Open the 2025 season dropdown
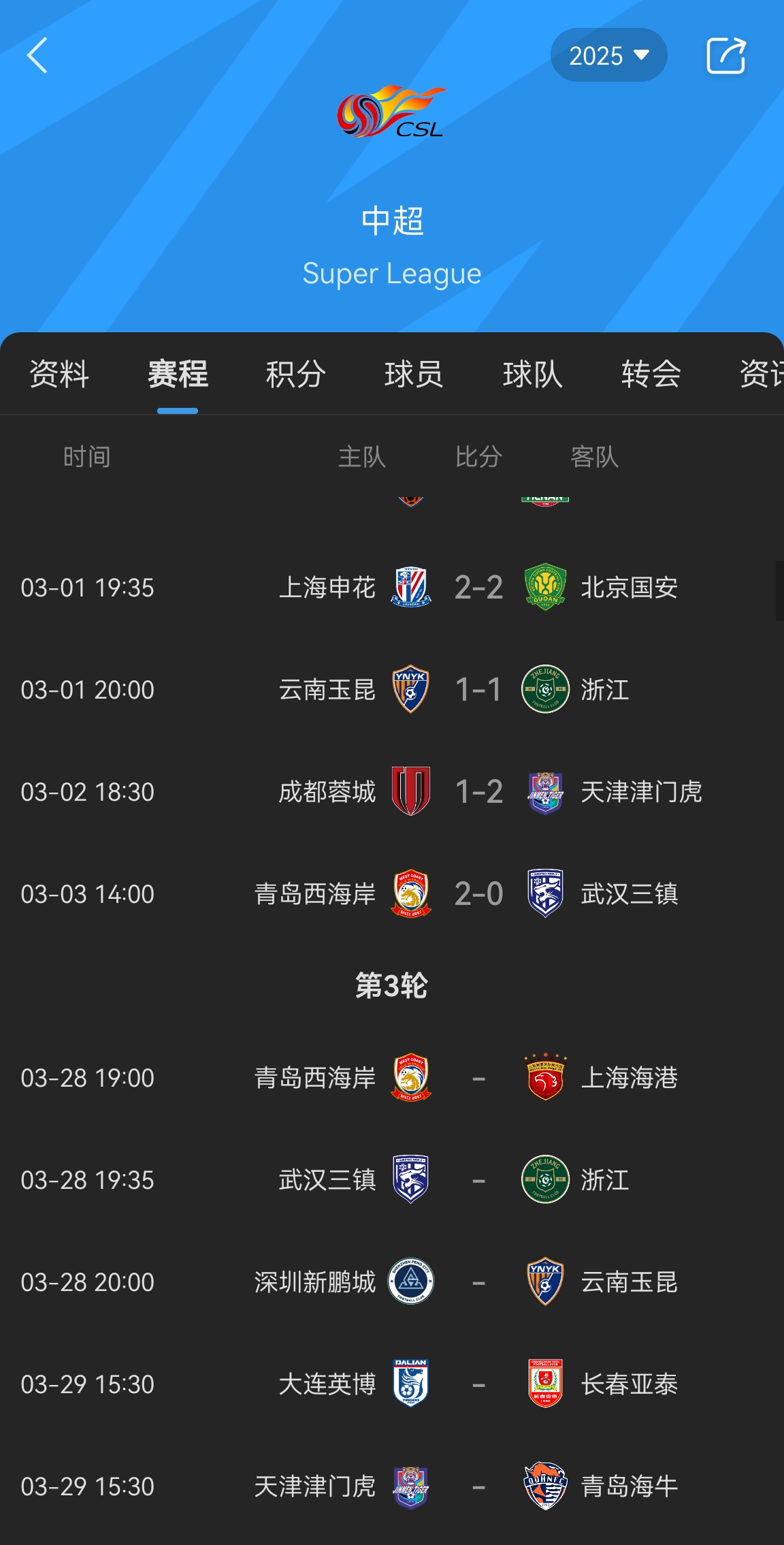The width and height of the screenshot is (784, 1545). [608, 55]
